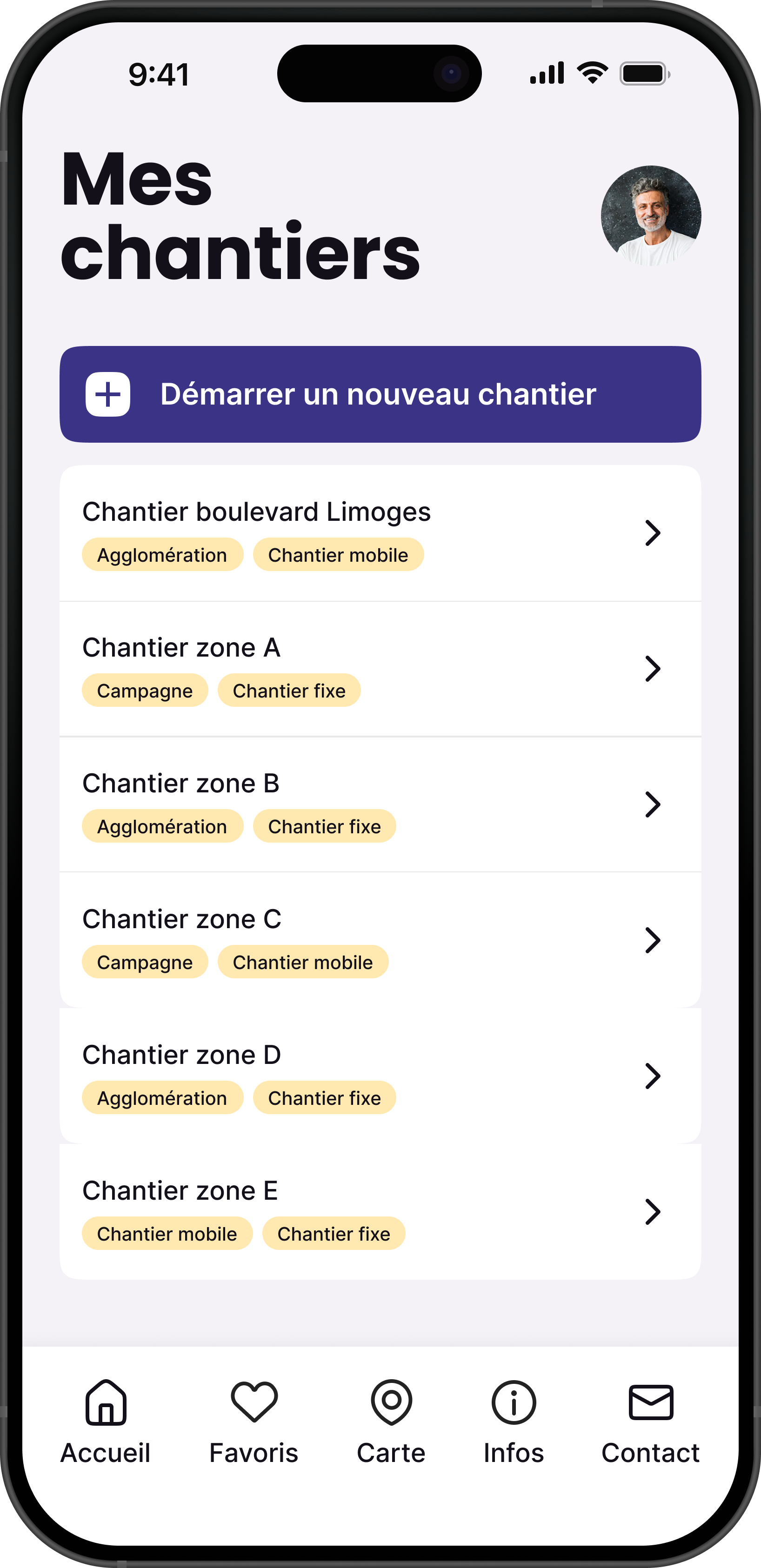Go to Chantier zone E
761x1568 pixels.
380,1212
